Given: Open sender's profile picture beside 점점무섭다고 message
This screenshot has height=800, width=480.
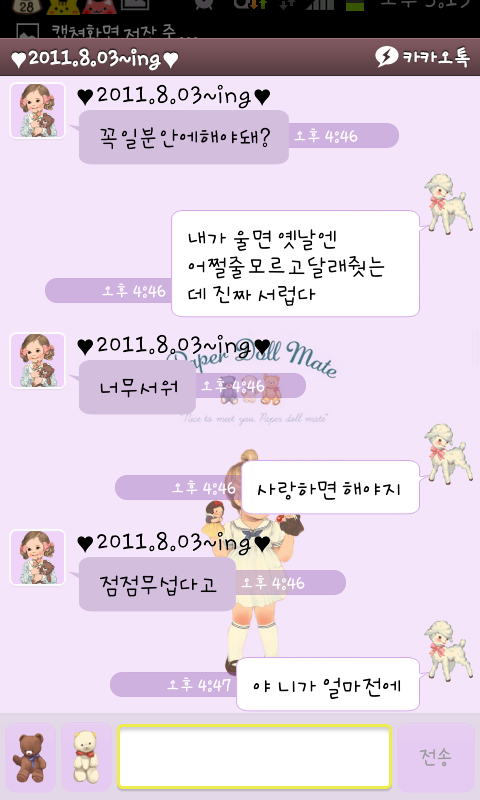Looking at the screenshot, I should coord(38,558).
